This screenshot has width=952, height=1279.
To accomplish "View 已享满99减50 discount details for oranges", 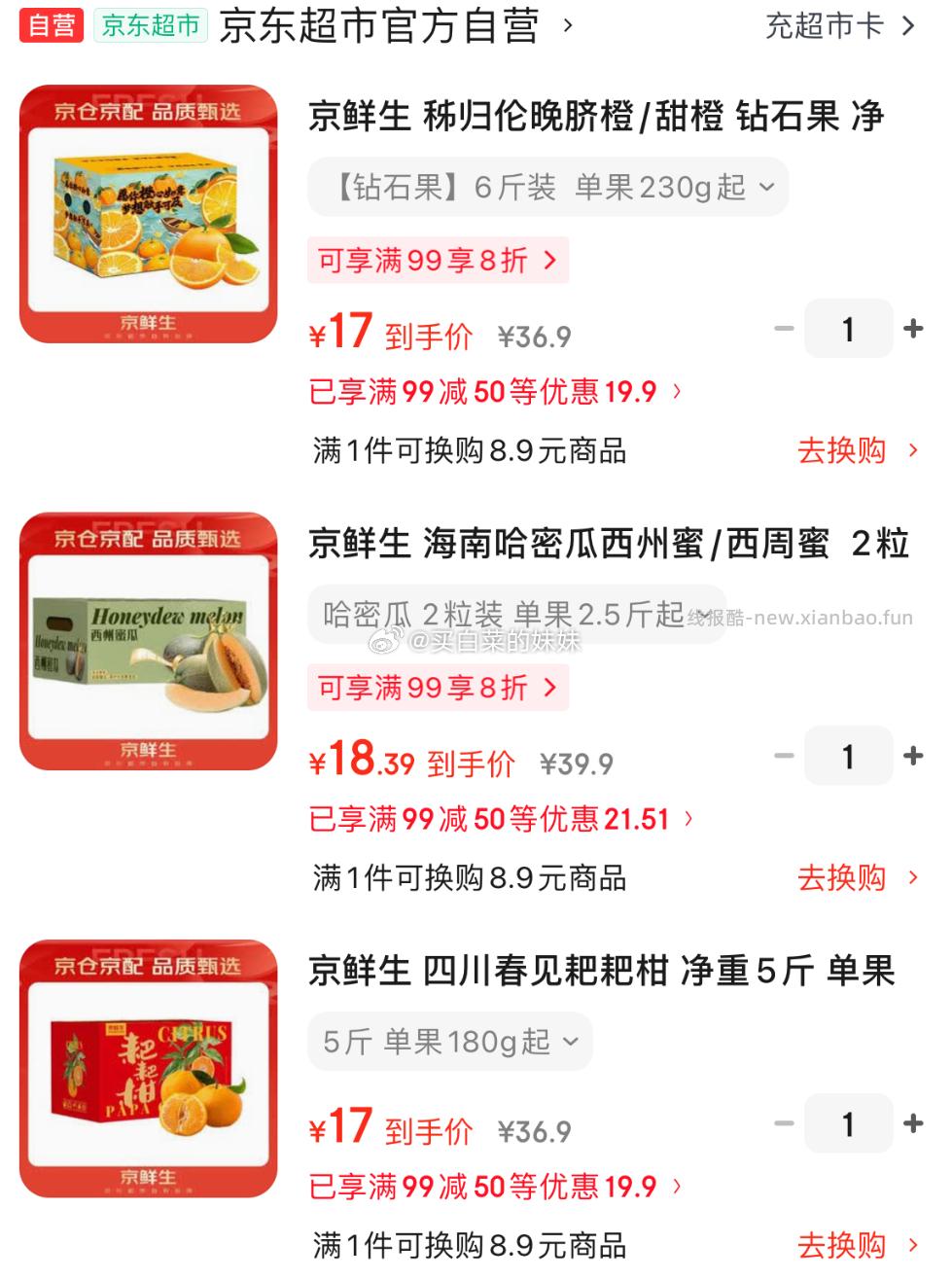I will point(494,392).
